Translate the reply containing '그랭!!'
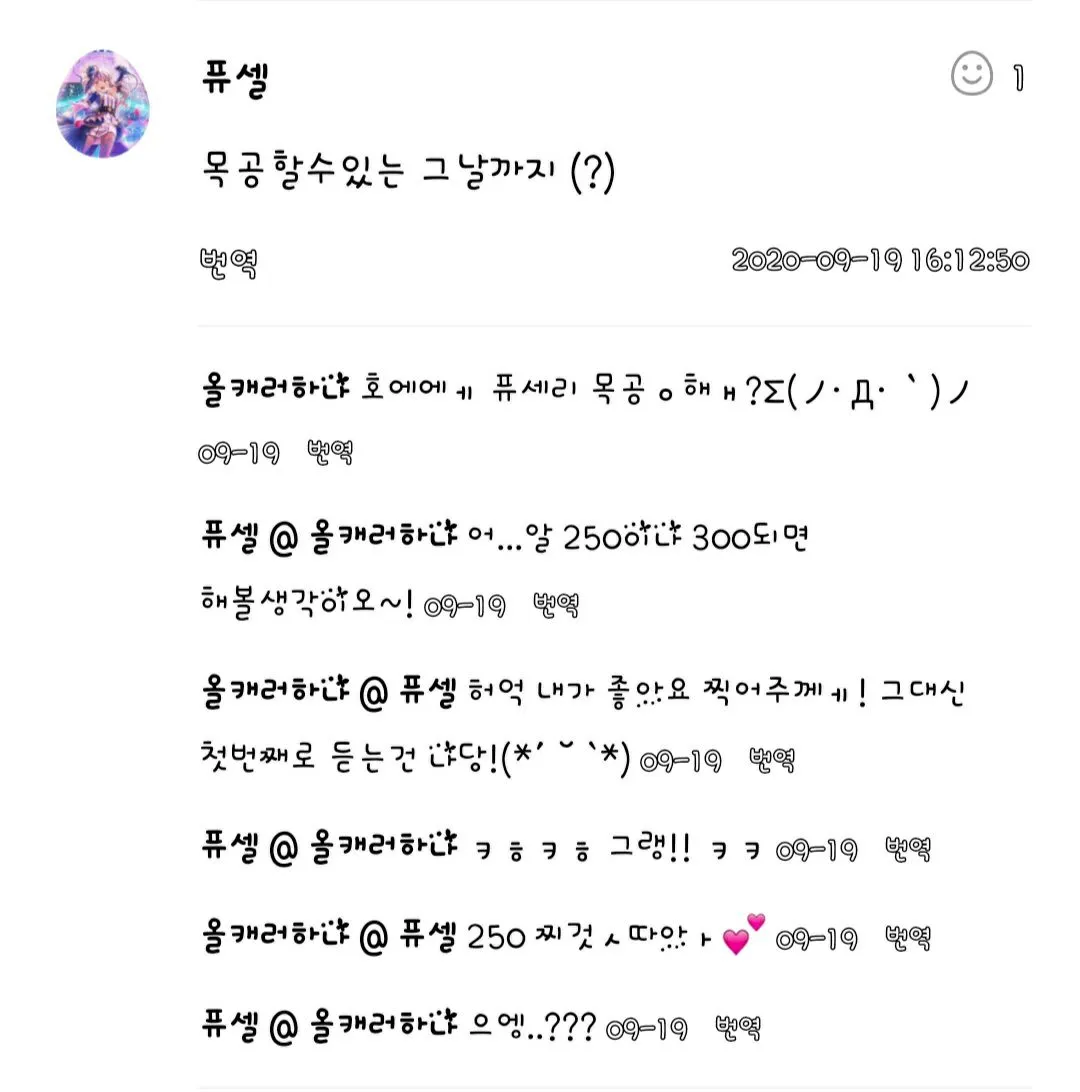 pyautogui.click(x=909, y=850)
